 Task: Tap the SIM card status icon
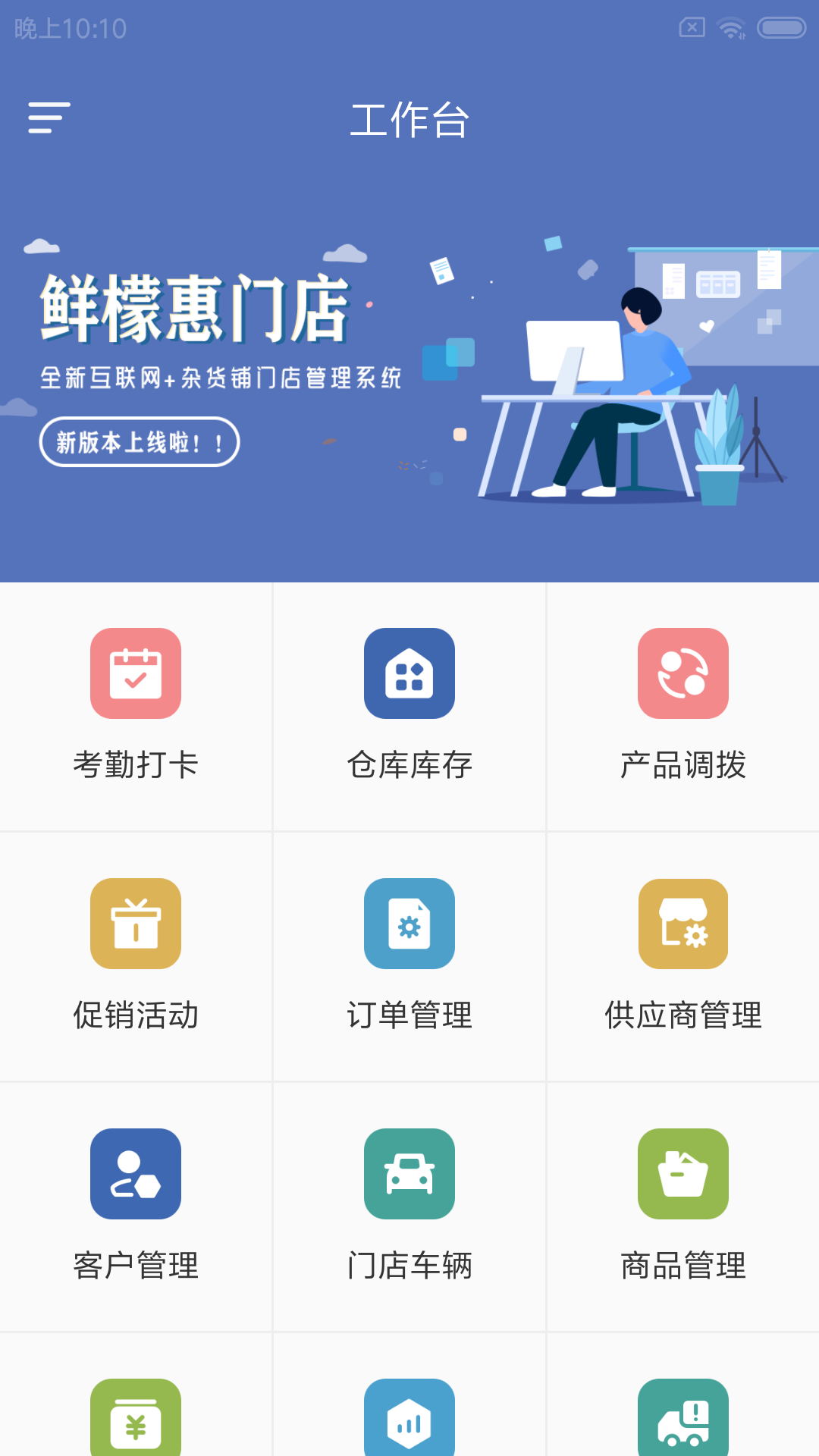pyautogui.click(x=691, y=27)
